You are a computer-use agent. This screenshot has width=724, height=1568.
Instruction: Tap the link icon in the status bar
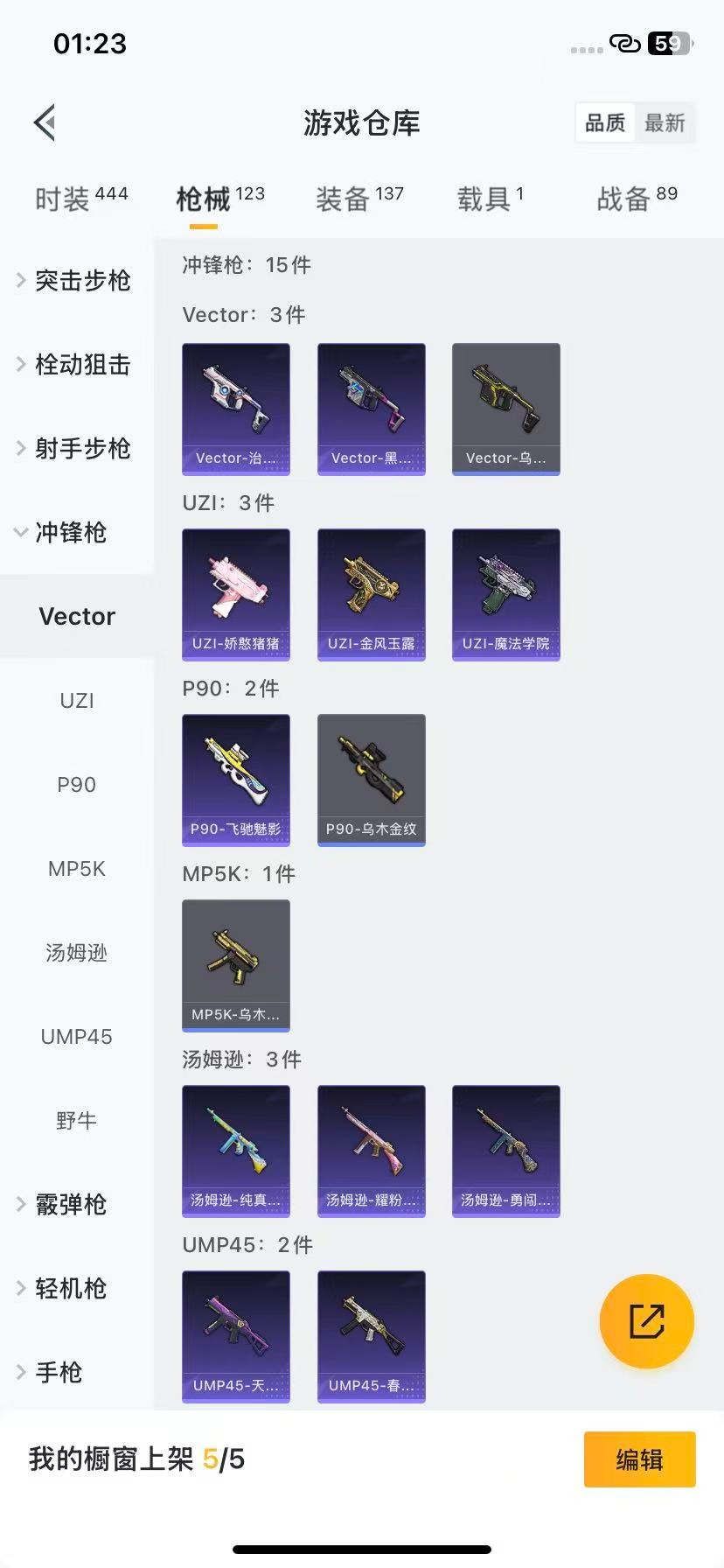click(x=624, y=42)
